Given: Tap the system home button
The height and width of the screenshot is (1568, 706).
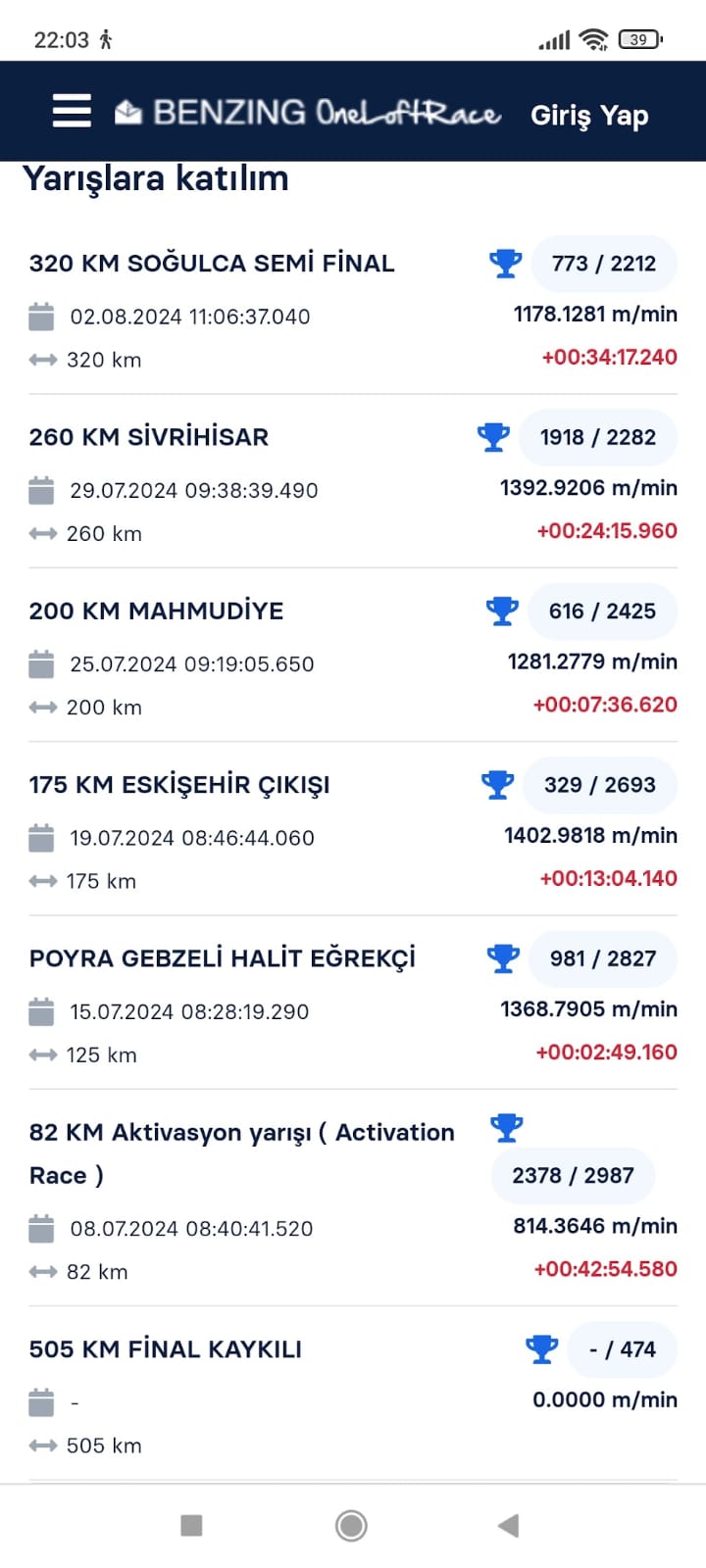Looking at the screenshot, I should (x=351, y=1525).
